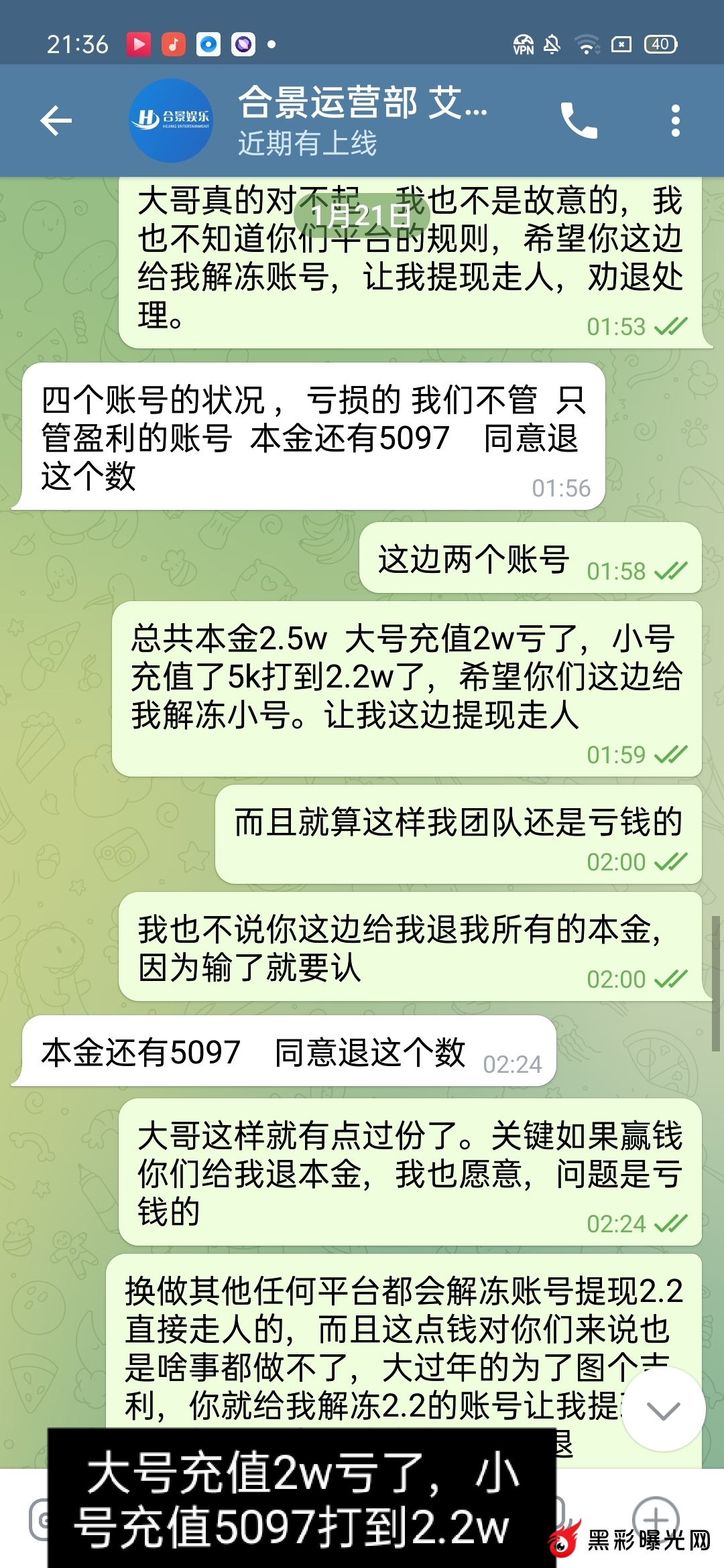View chat info via 合景运营部 title
The height and width of the screenshot is (1568, 724).
click(x=362, y=104)
